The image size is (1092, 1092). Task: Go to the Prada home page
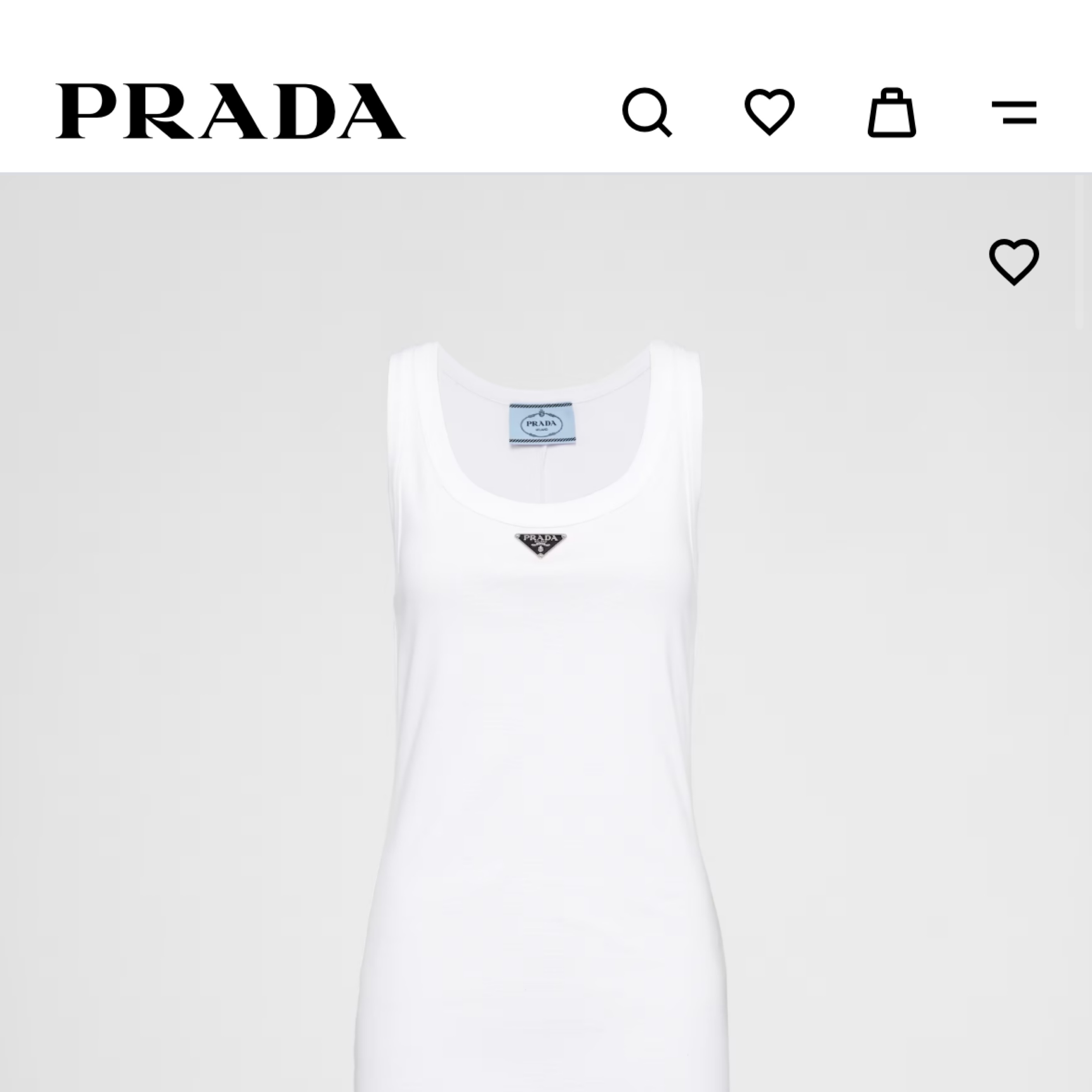[230, 111]
